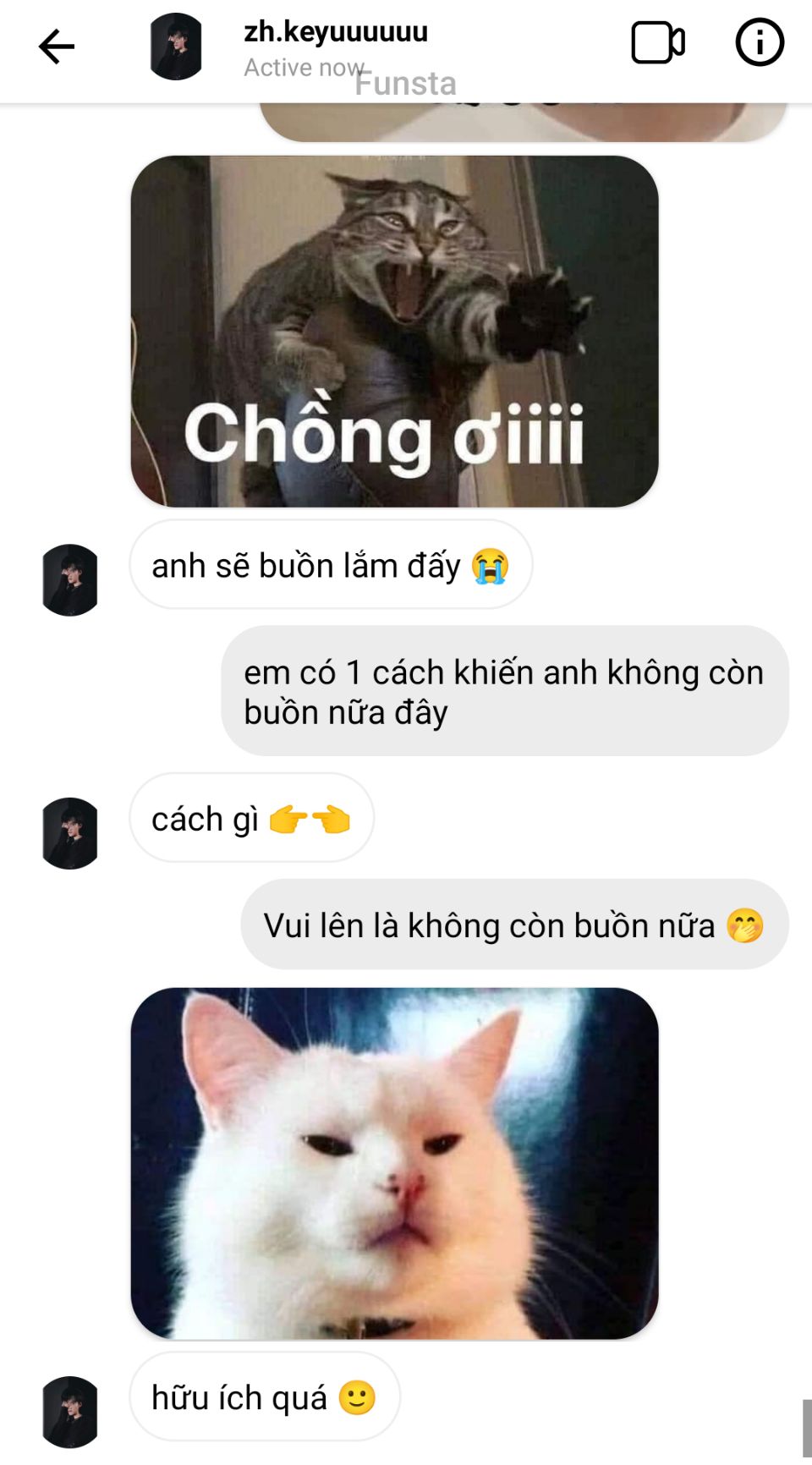Start a video call with zh.keyuuuuuu
812x1465 pixels.
pyautogui.click(x=657, y=43)
